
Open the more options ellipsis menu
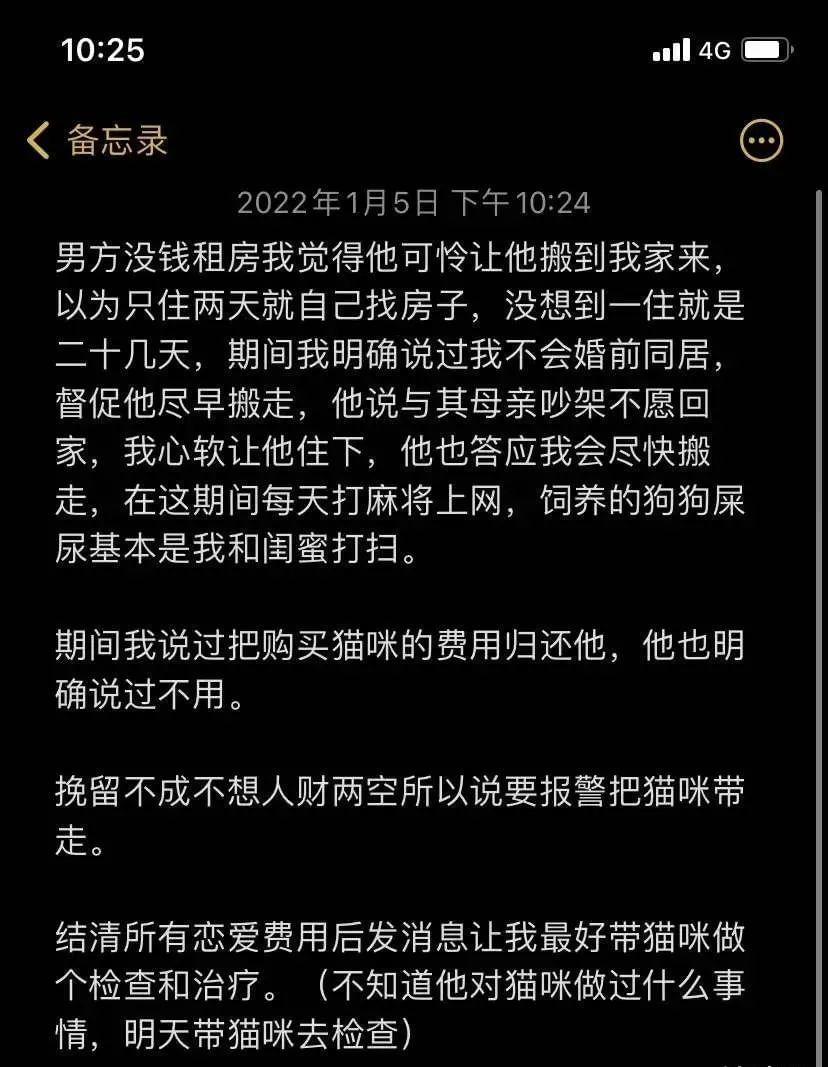760,141
